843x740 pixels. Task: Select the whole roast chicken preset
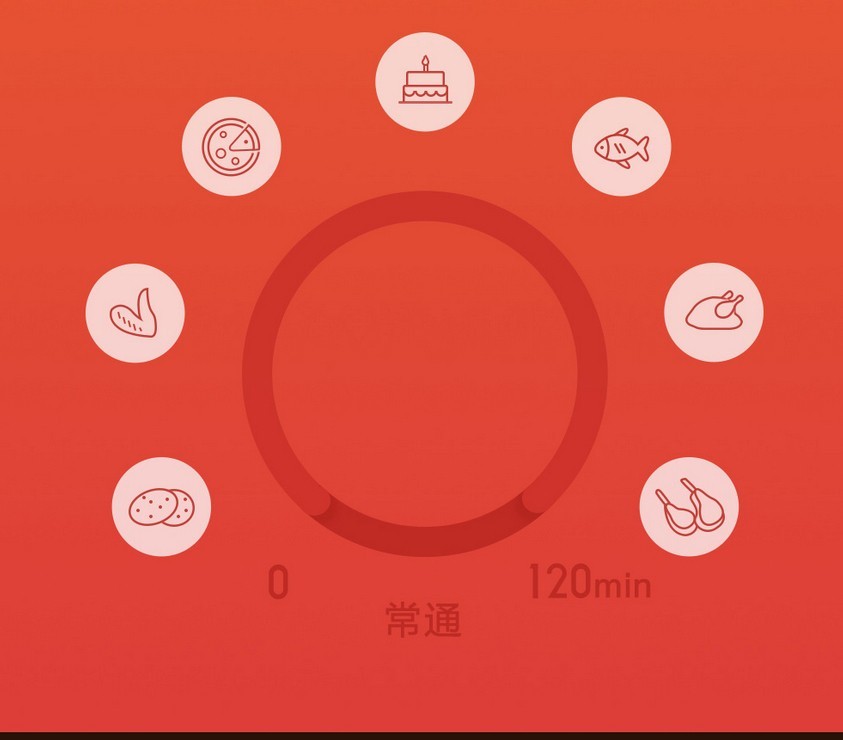[x=714, y=312]
